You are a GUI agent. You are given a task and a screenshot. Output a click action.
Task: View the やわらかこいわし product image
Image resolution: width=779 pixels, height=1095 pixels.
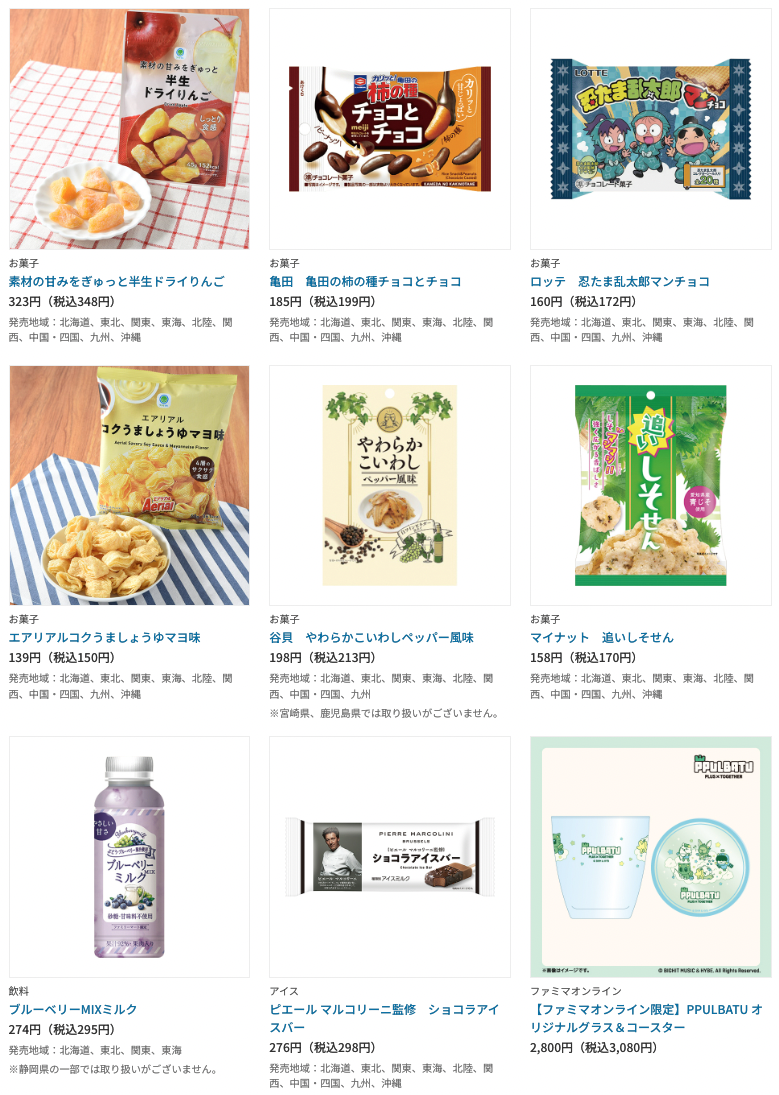[x=390, y=485]
